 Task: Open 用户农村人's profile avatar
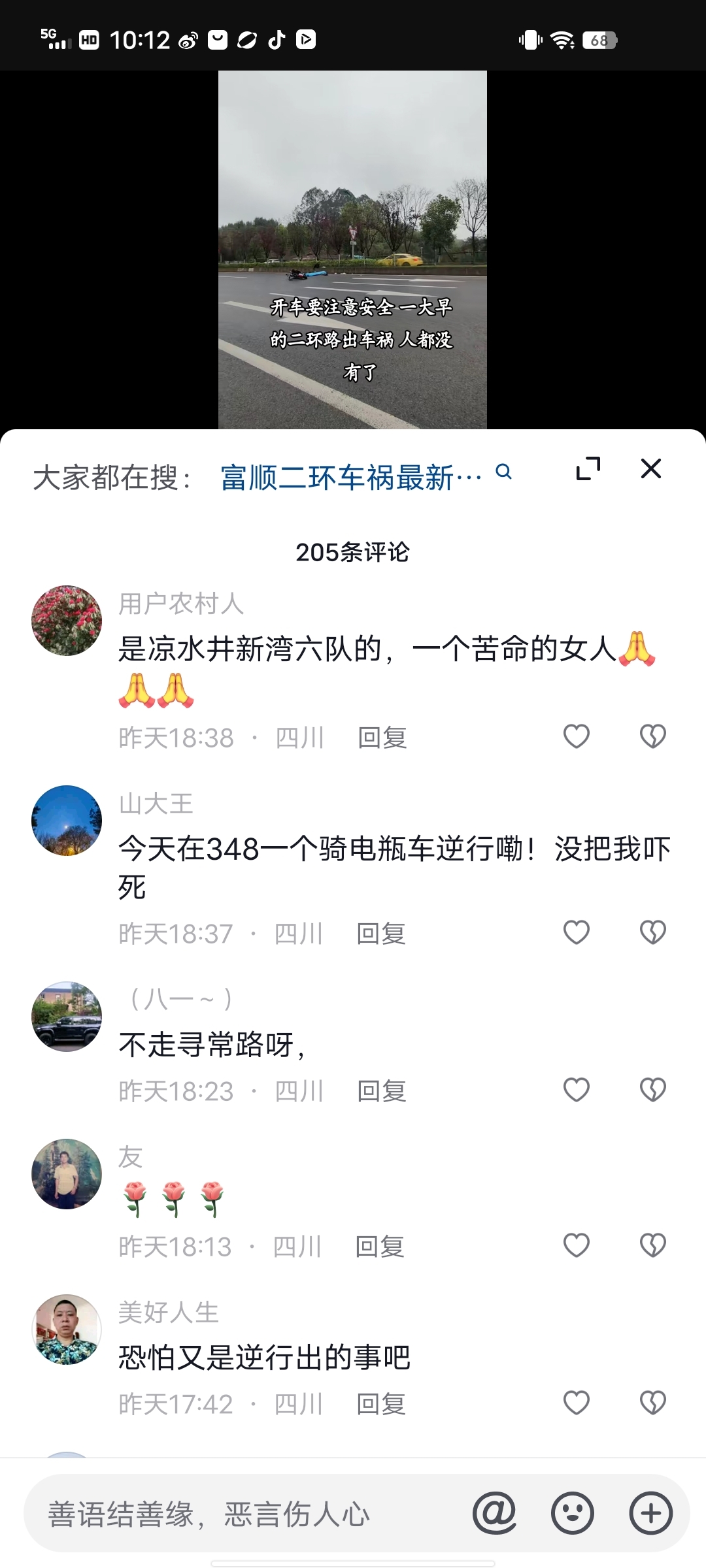67,621
